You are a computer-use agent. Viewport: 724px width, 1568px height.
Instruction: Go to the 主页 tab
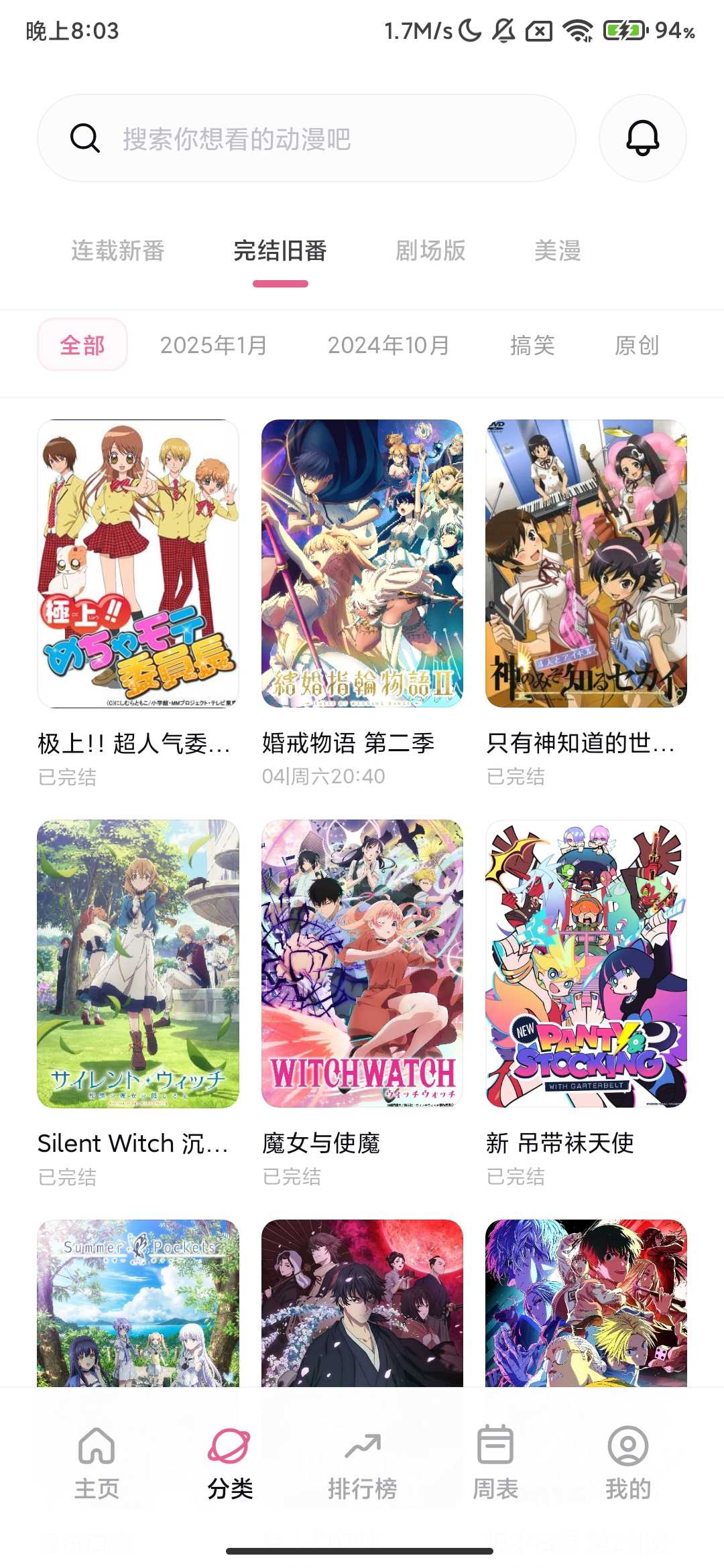(x=97, y=1462)
